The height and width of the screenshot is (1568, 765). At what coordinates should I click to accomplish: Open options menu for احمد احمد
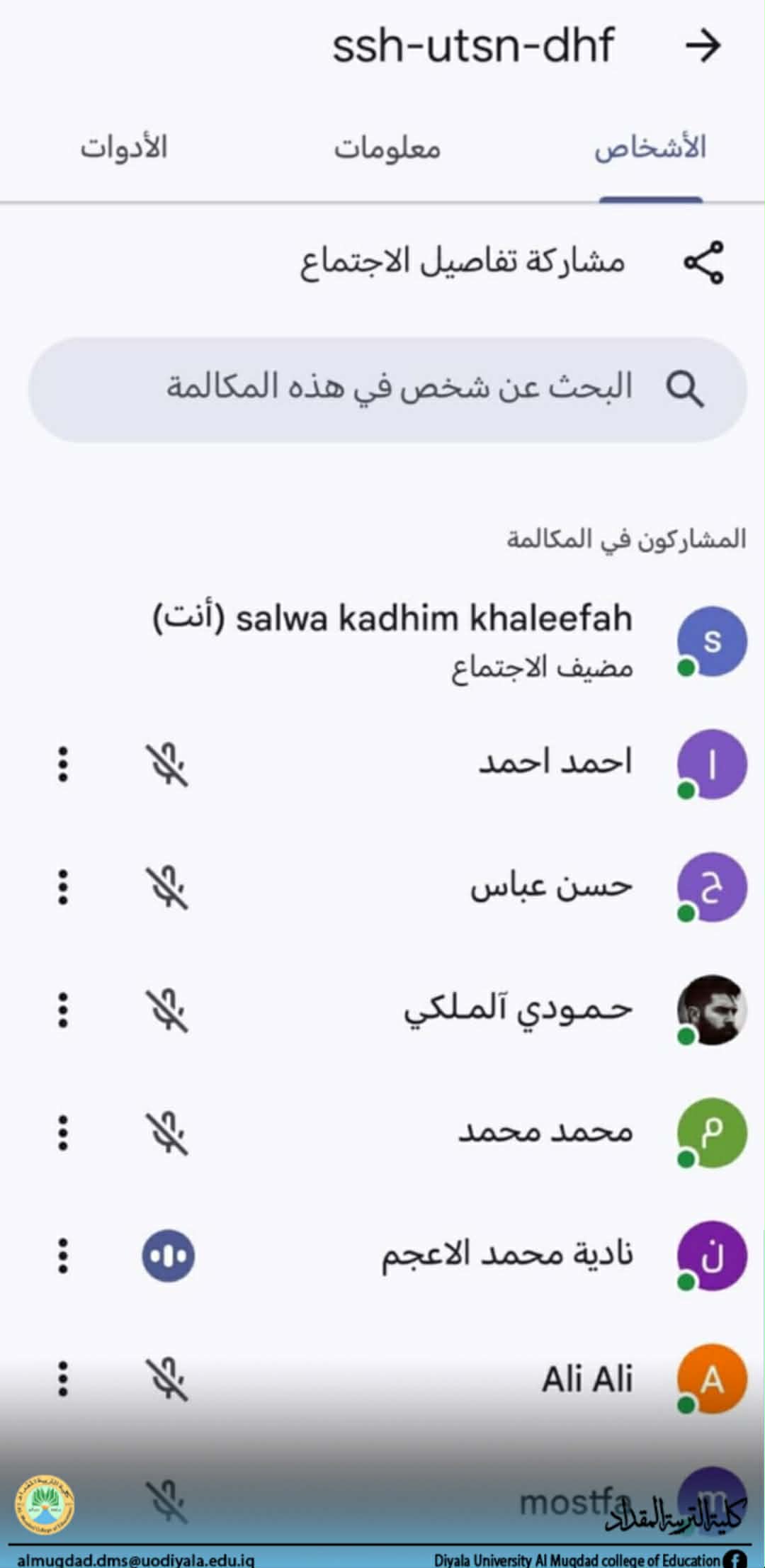[63, 764]
